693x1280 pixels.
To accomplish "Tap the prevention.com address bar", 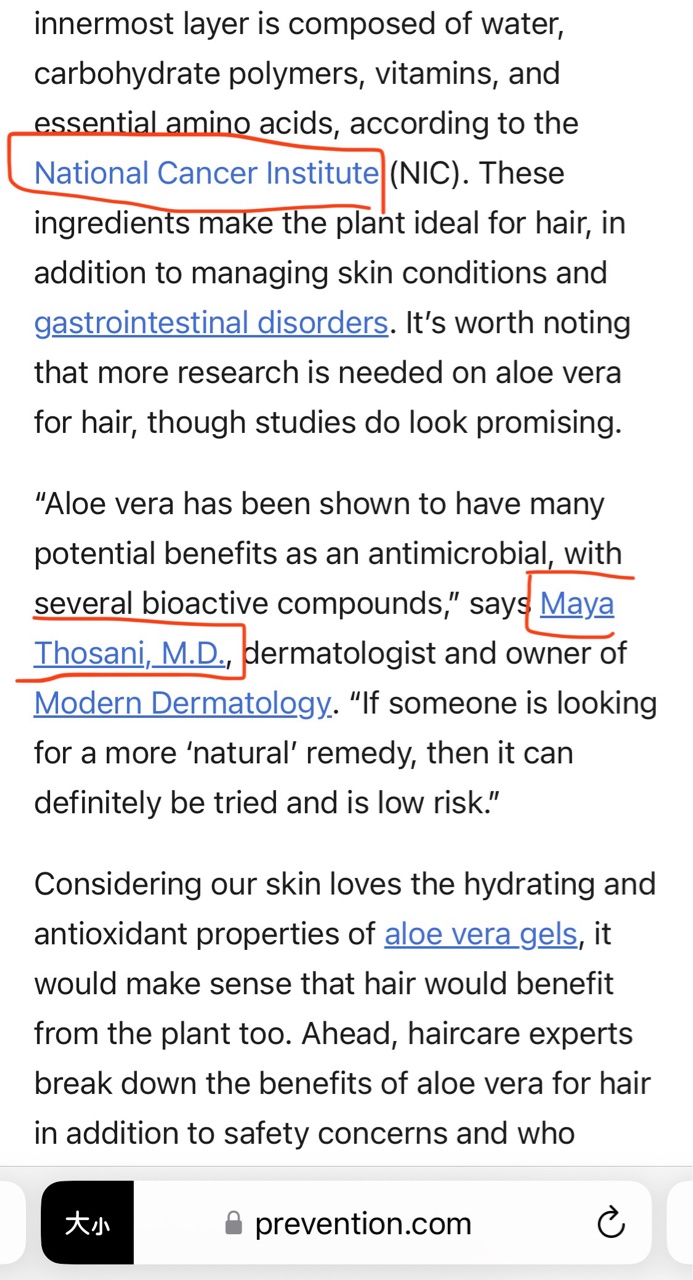I will point(346,1223).
